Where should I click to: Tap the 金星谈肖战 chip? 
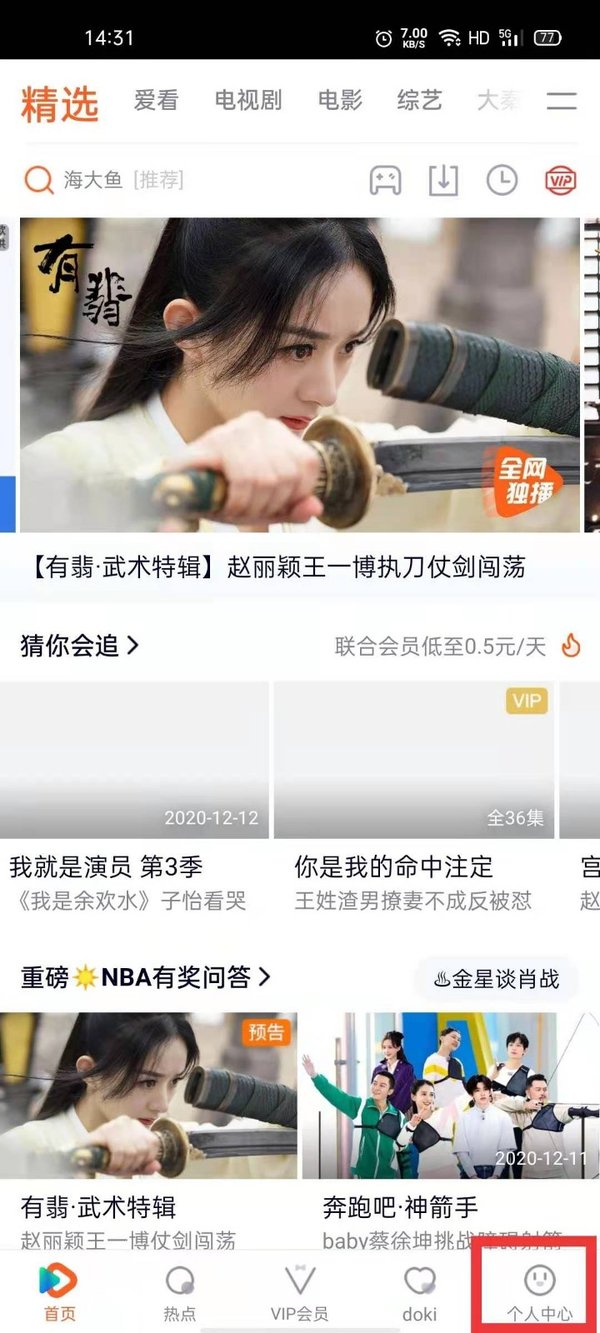coord(495,978)
